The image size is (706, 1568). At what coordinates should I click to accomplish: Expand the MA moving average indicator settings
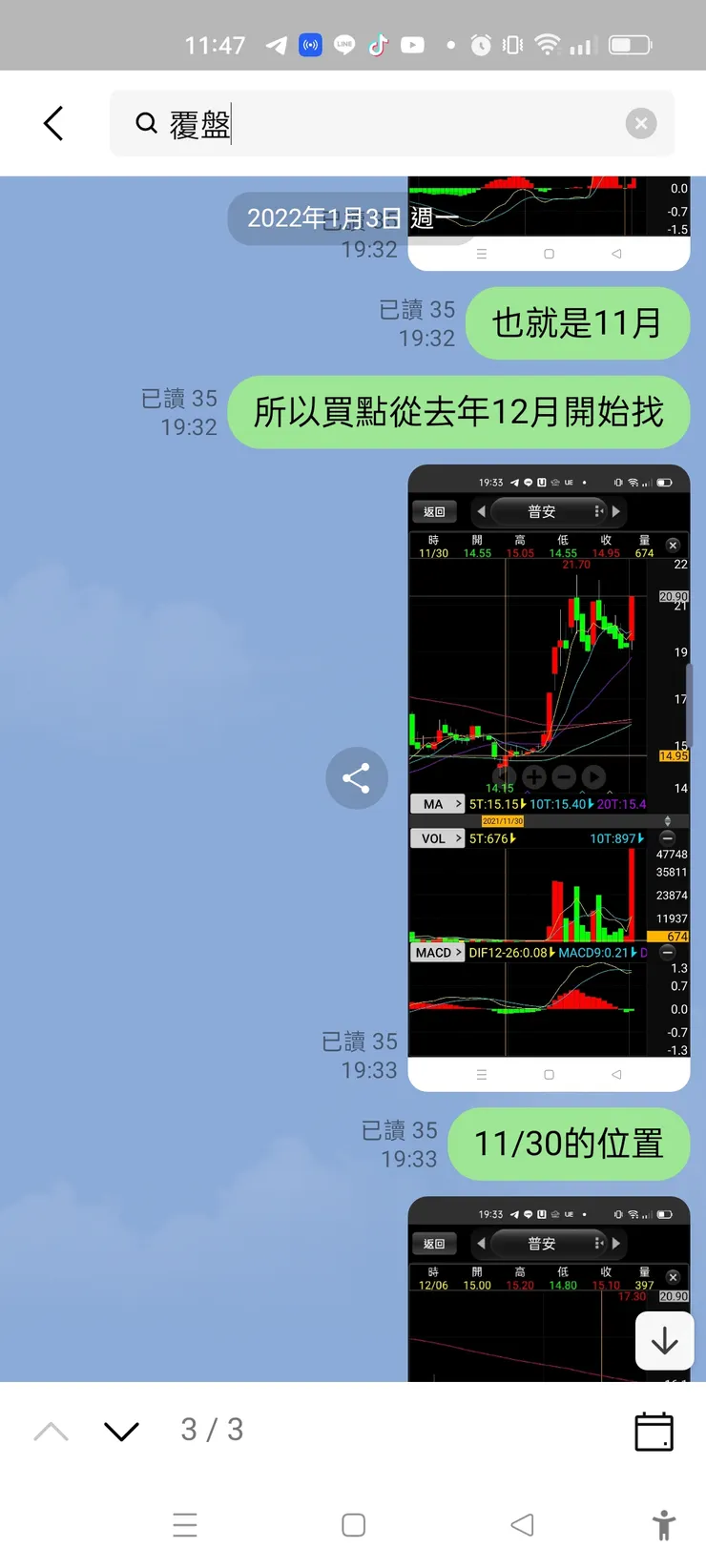click(437, 804)
